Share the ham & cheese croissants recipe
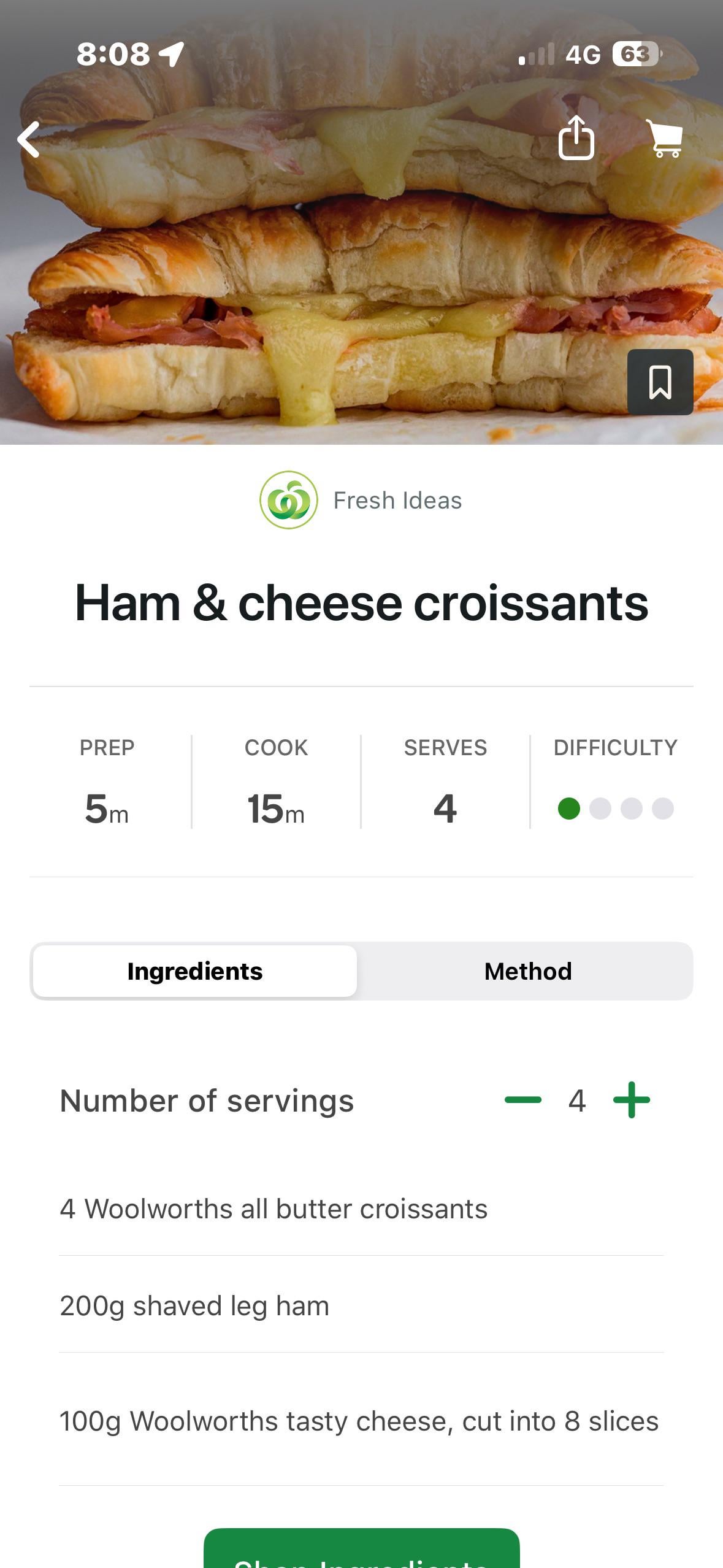 [x=576, y=138]
